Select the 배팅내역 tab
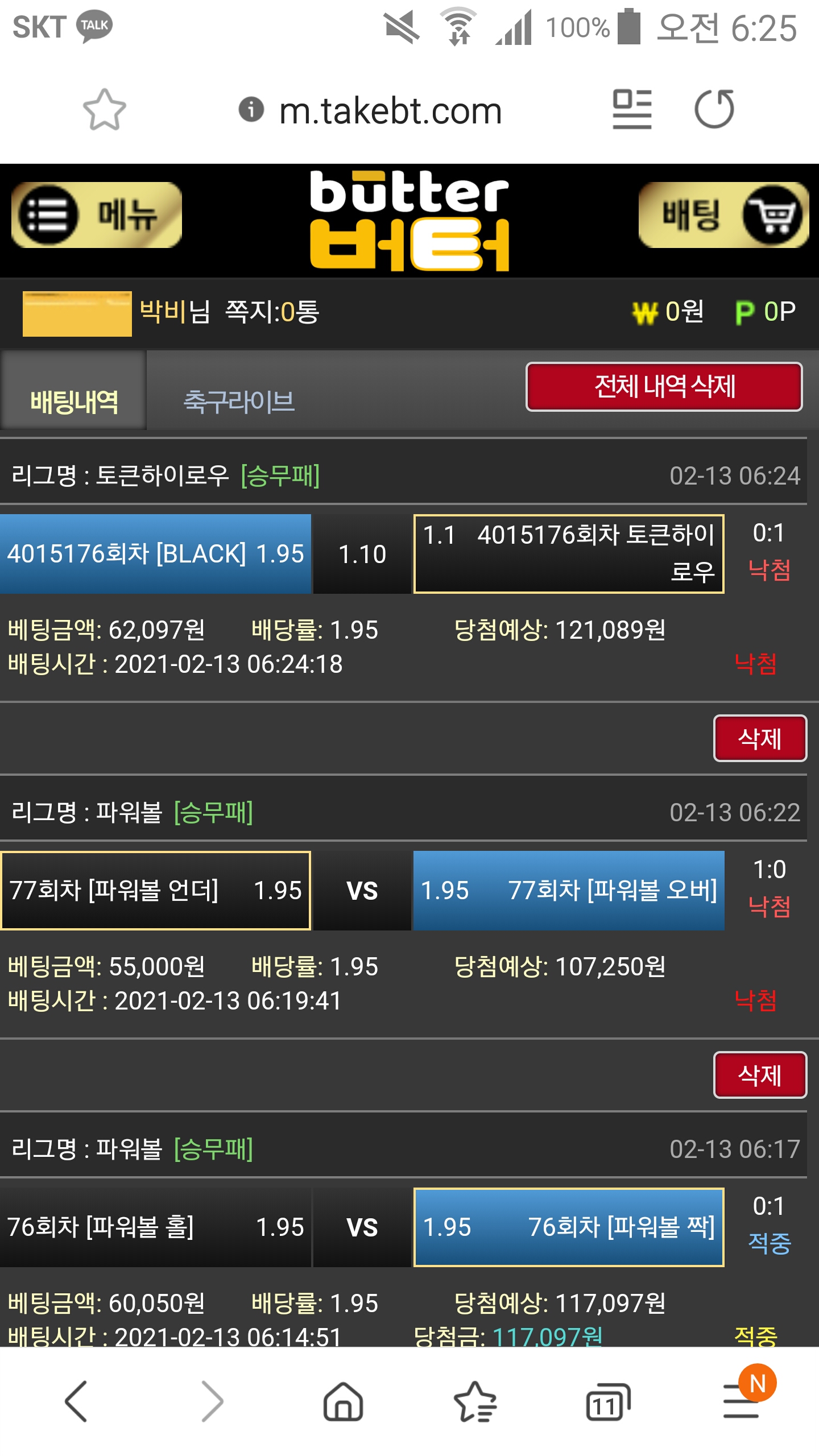 tap(74, 402)
